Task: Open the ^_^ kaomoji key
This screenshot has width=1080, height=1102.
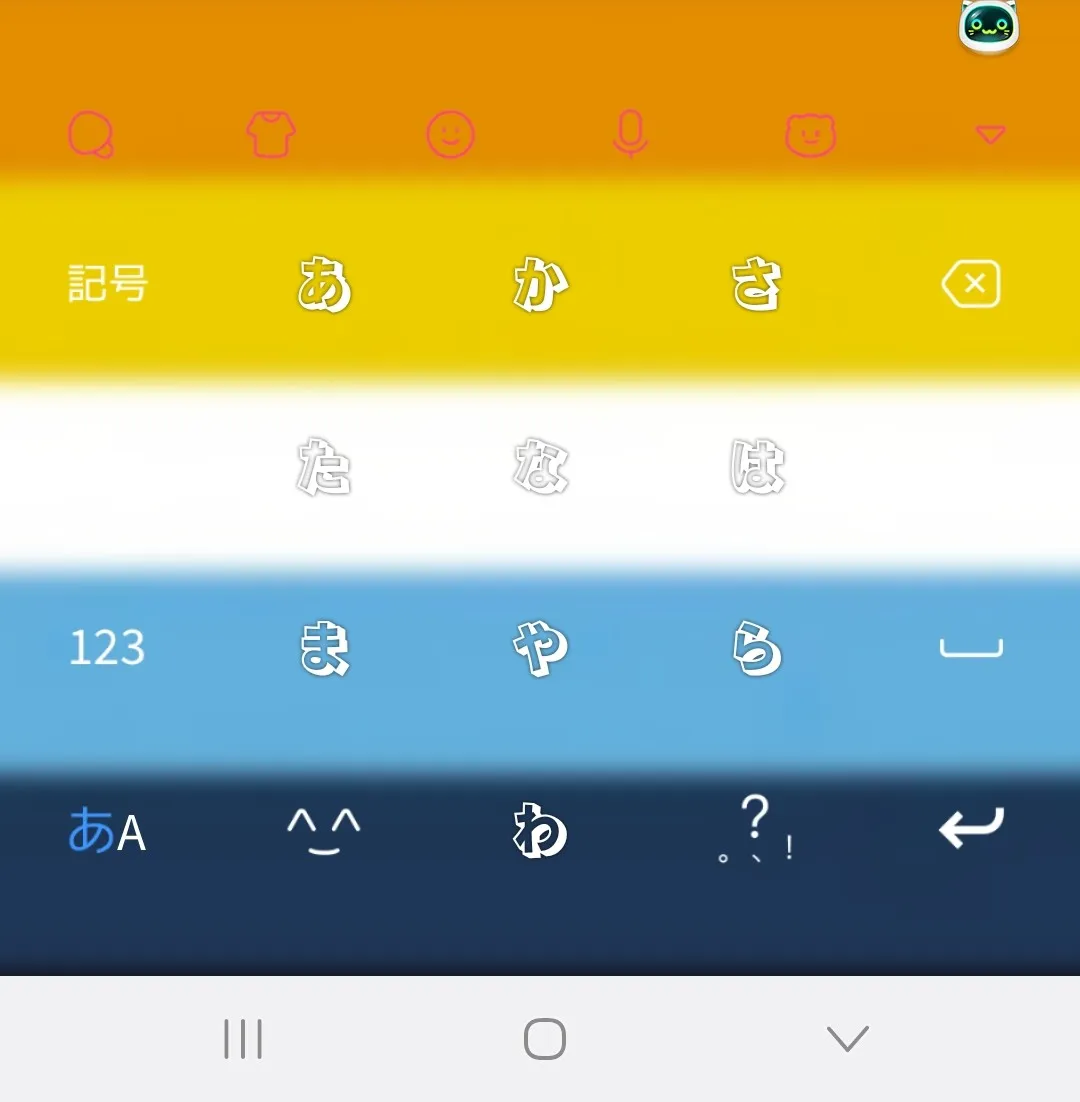Action: click(324, 831)
